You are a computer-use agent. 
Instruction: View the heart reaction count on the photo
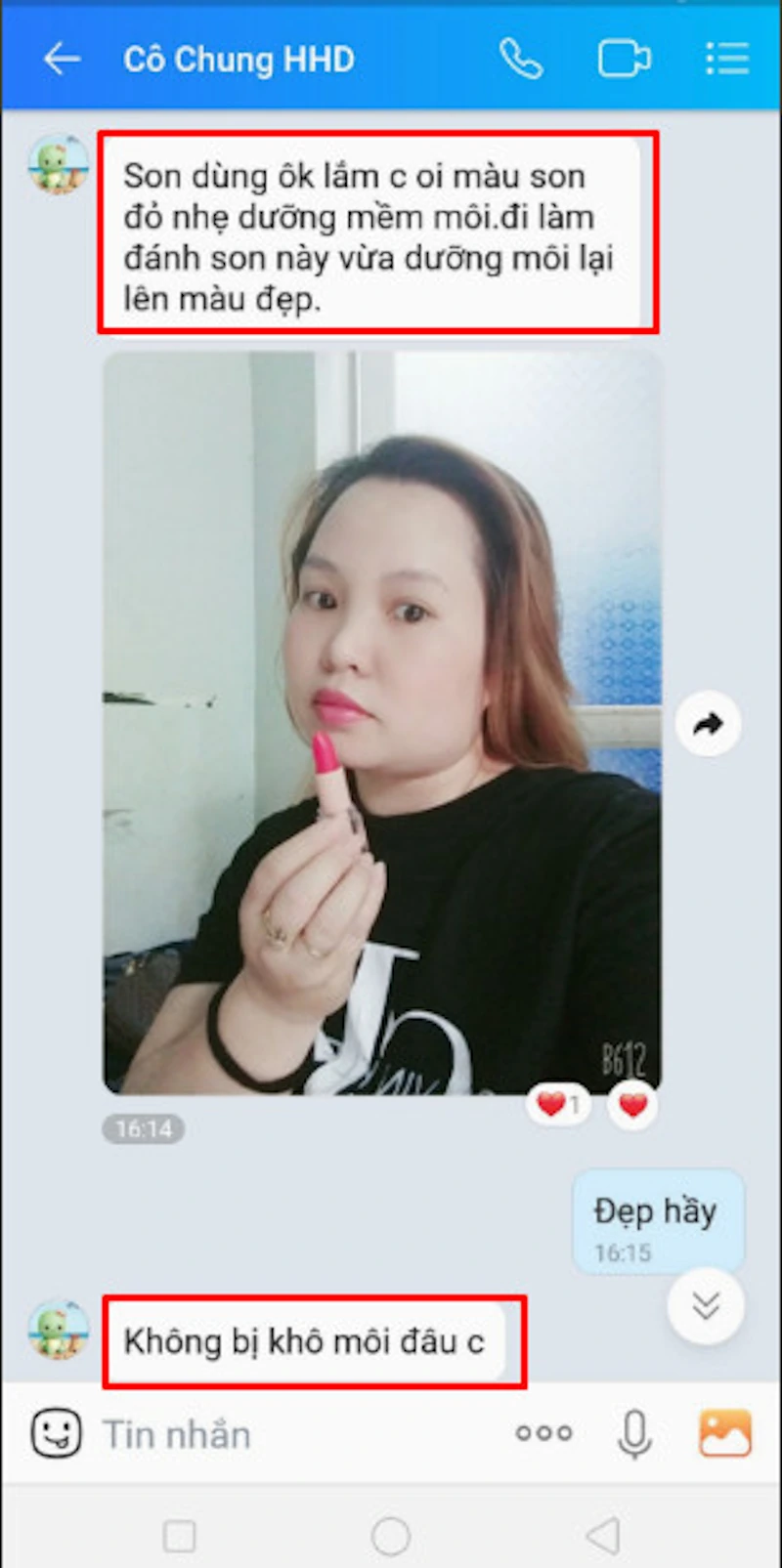tap(558, 1105)
